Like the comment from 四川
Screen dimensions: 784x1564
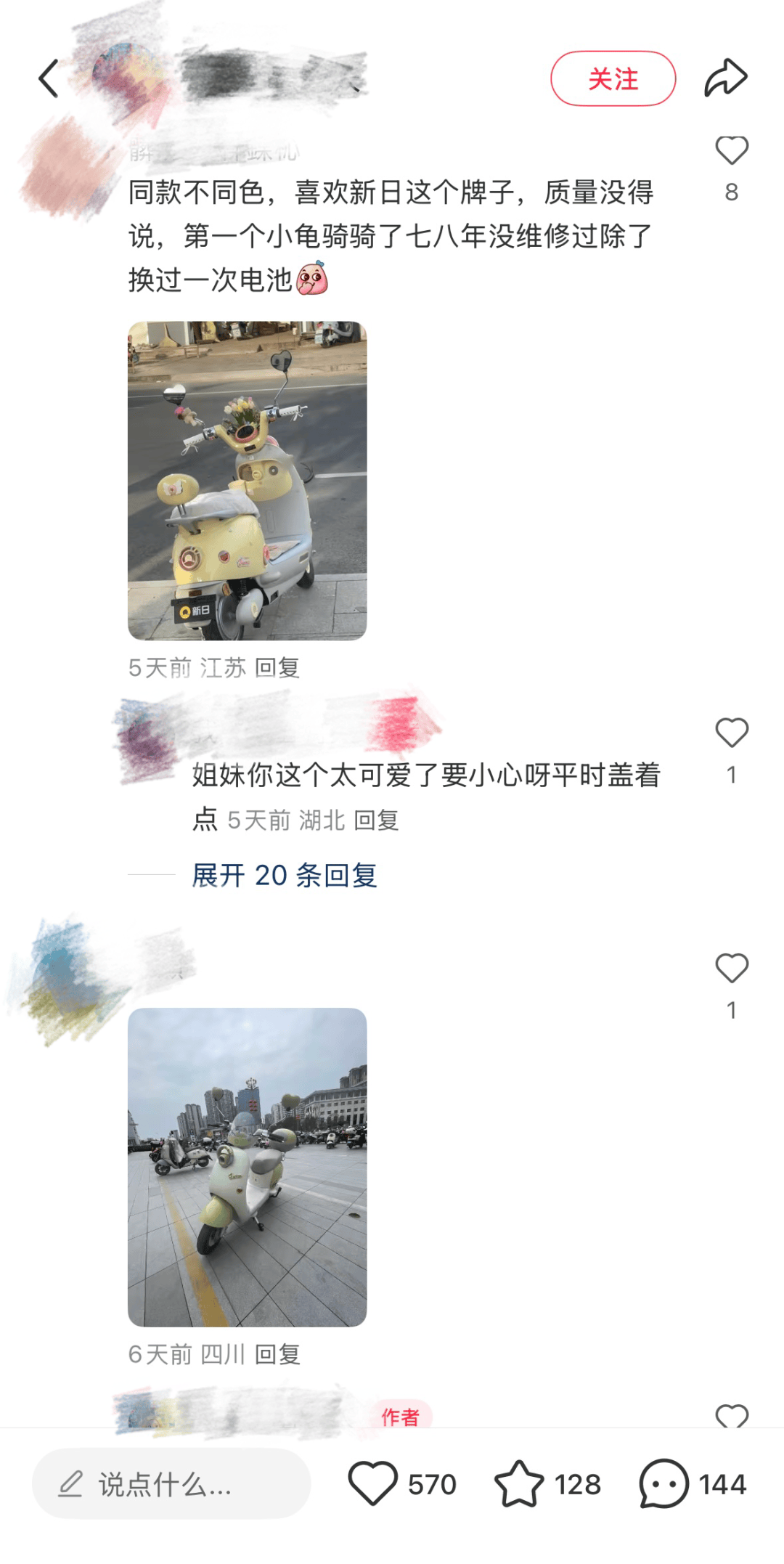click(731, 969)
